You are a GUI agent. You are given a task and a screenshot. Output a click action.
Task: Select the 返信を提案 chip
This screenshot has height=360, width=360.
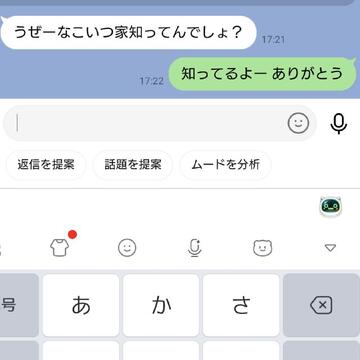46,165
